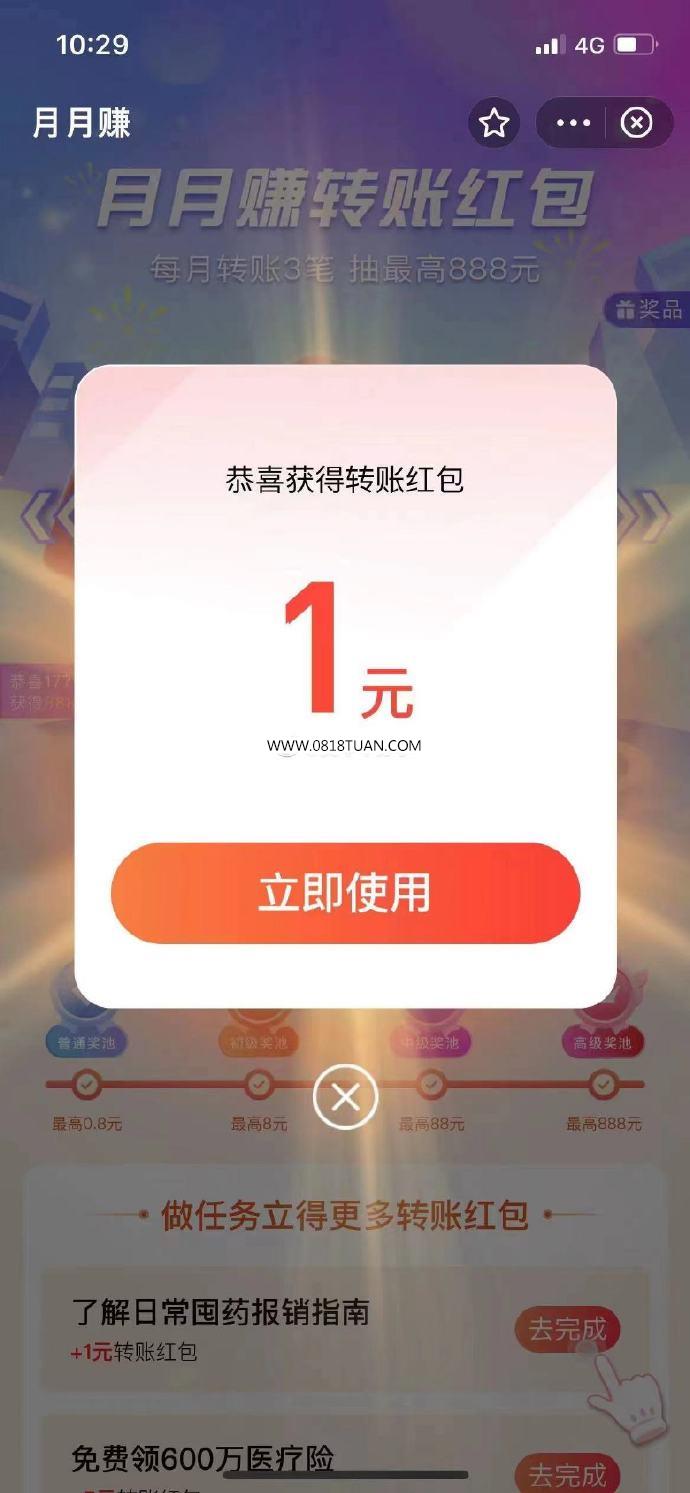Tap 立即使用 to use the red packet

(x=345, y=893)
